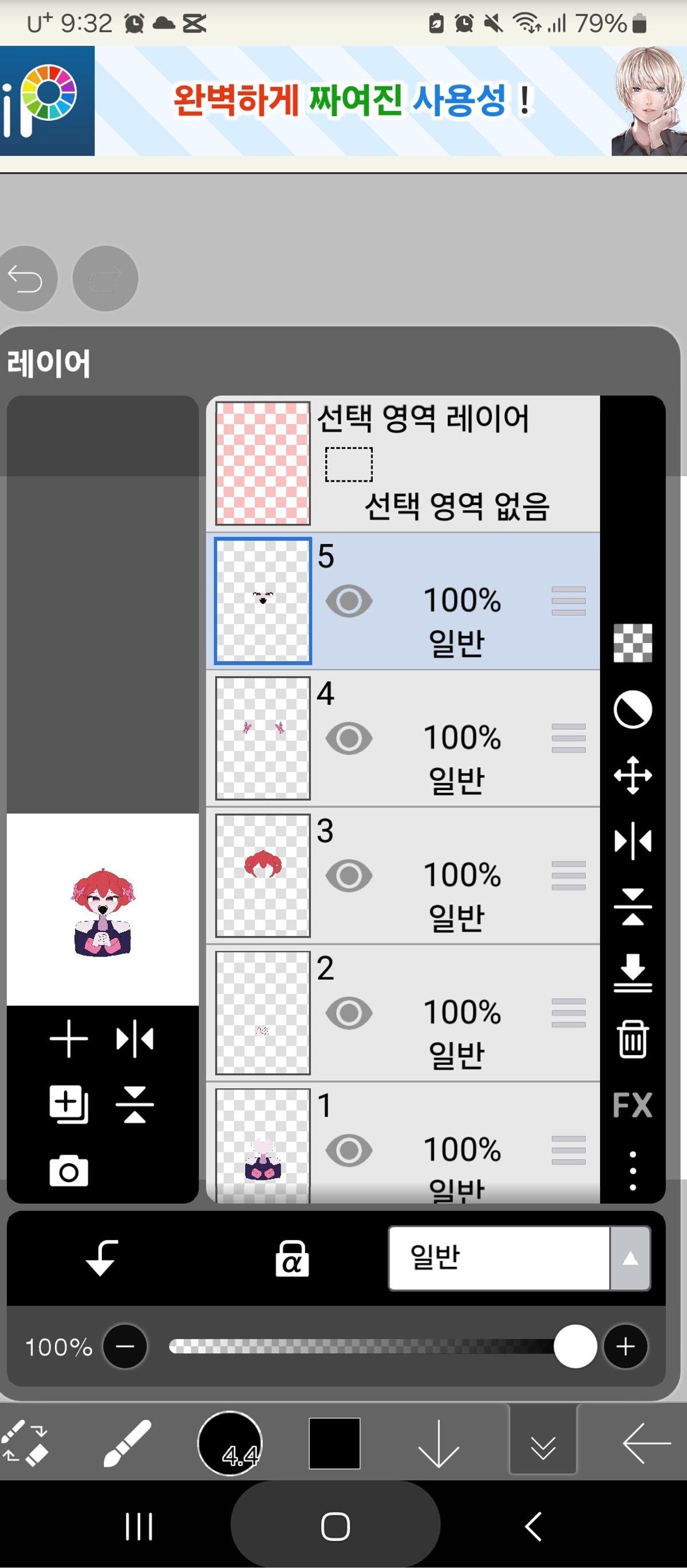Add layer from camera photo
Viewport: 687px width, 1568px height.
click(x=68, y=1171)
